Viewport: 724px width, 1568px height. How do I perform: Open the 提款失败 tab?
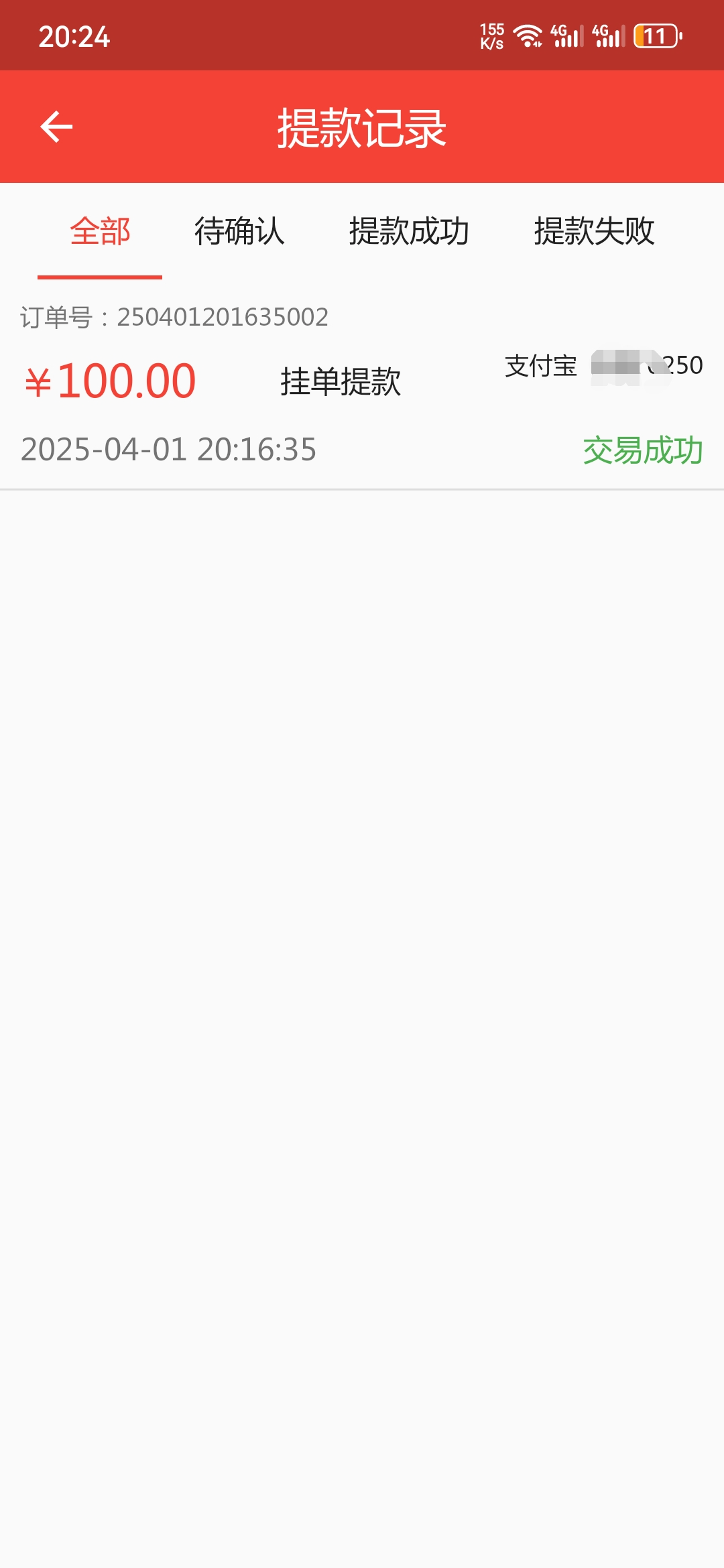tap(594, 231)
